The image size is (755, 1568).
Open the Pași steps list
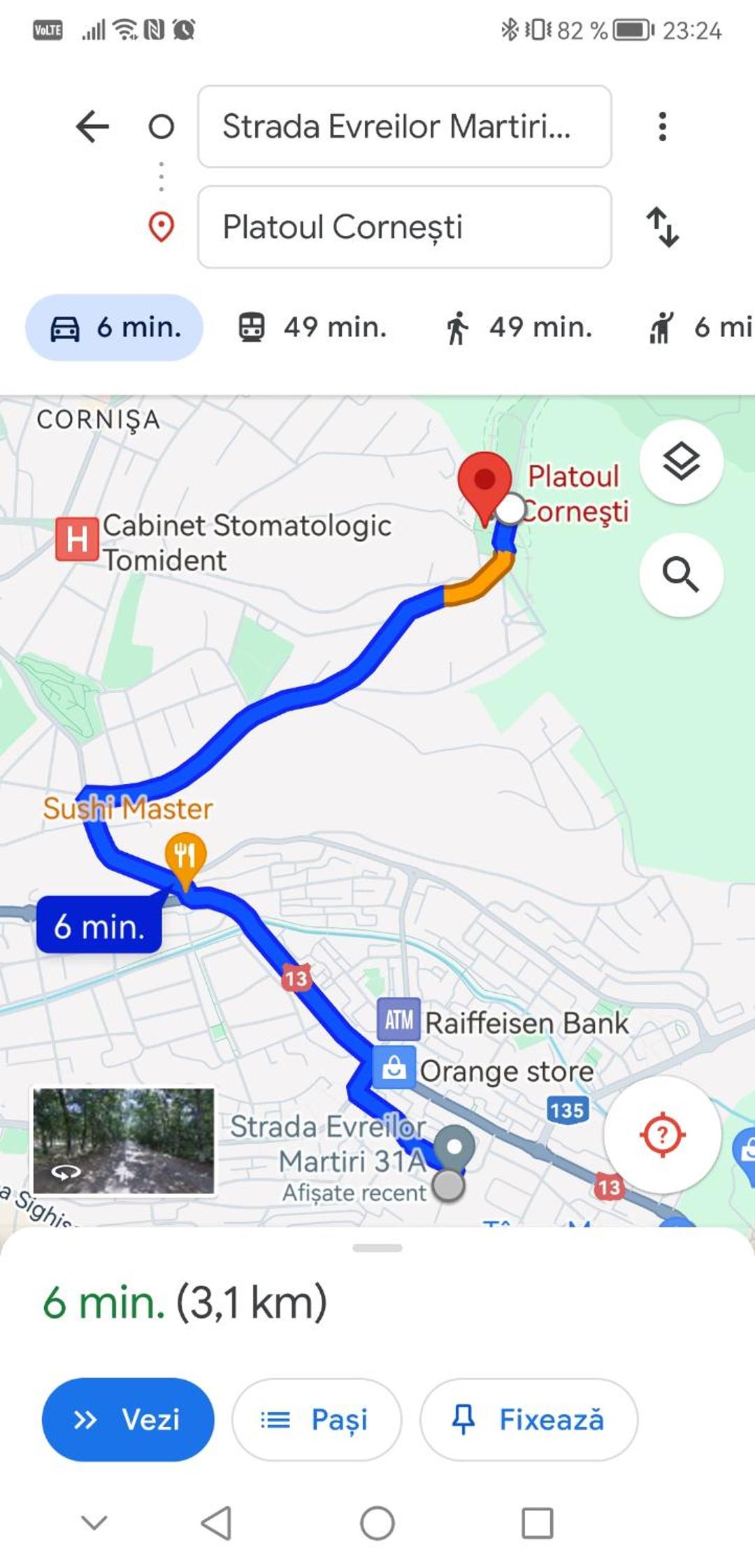[x=317, y=1419]
